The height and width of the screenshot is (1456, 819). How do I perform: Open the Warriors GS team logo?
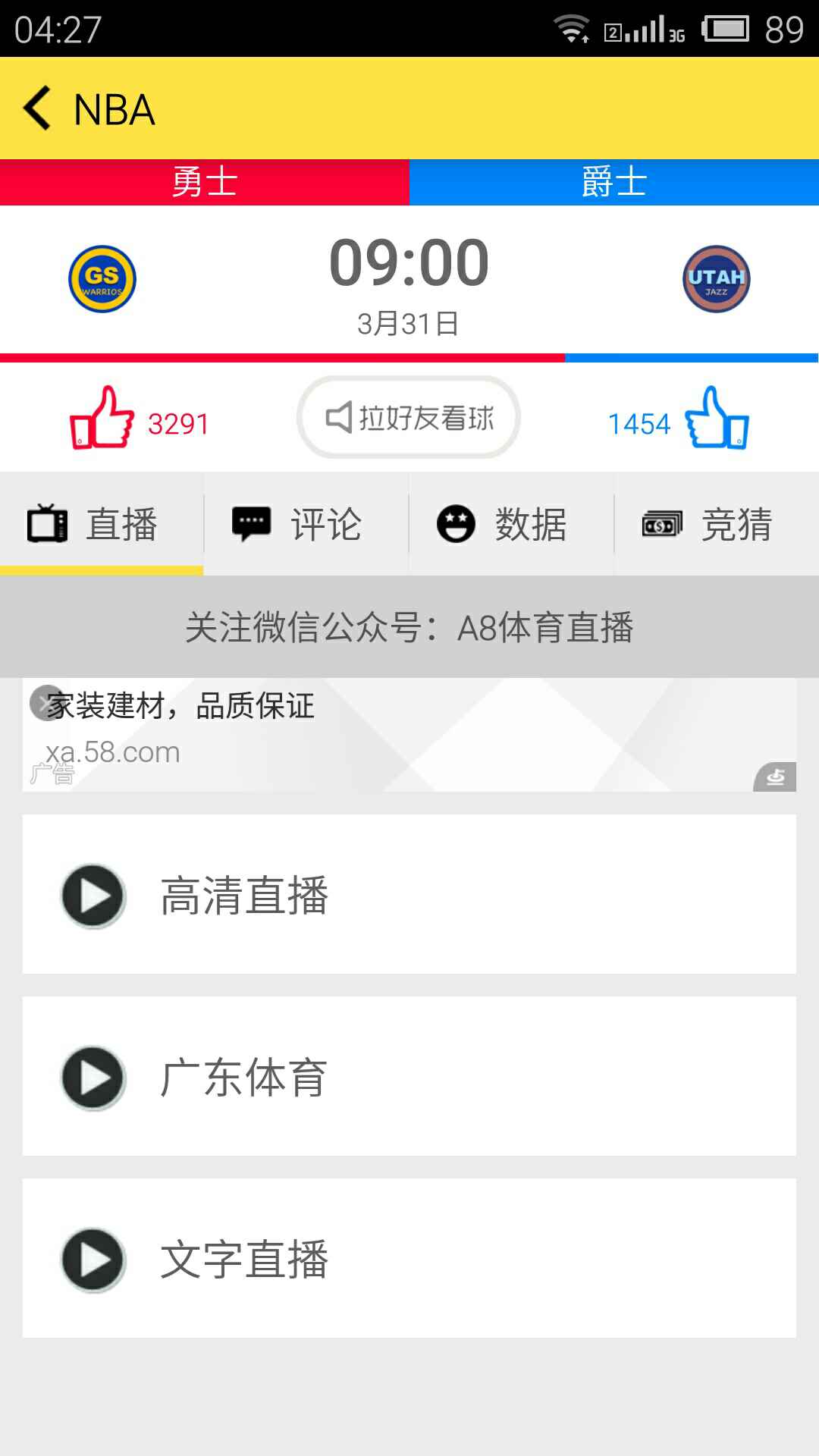(x=102, y=279)
